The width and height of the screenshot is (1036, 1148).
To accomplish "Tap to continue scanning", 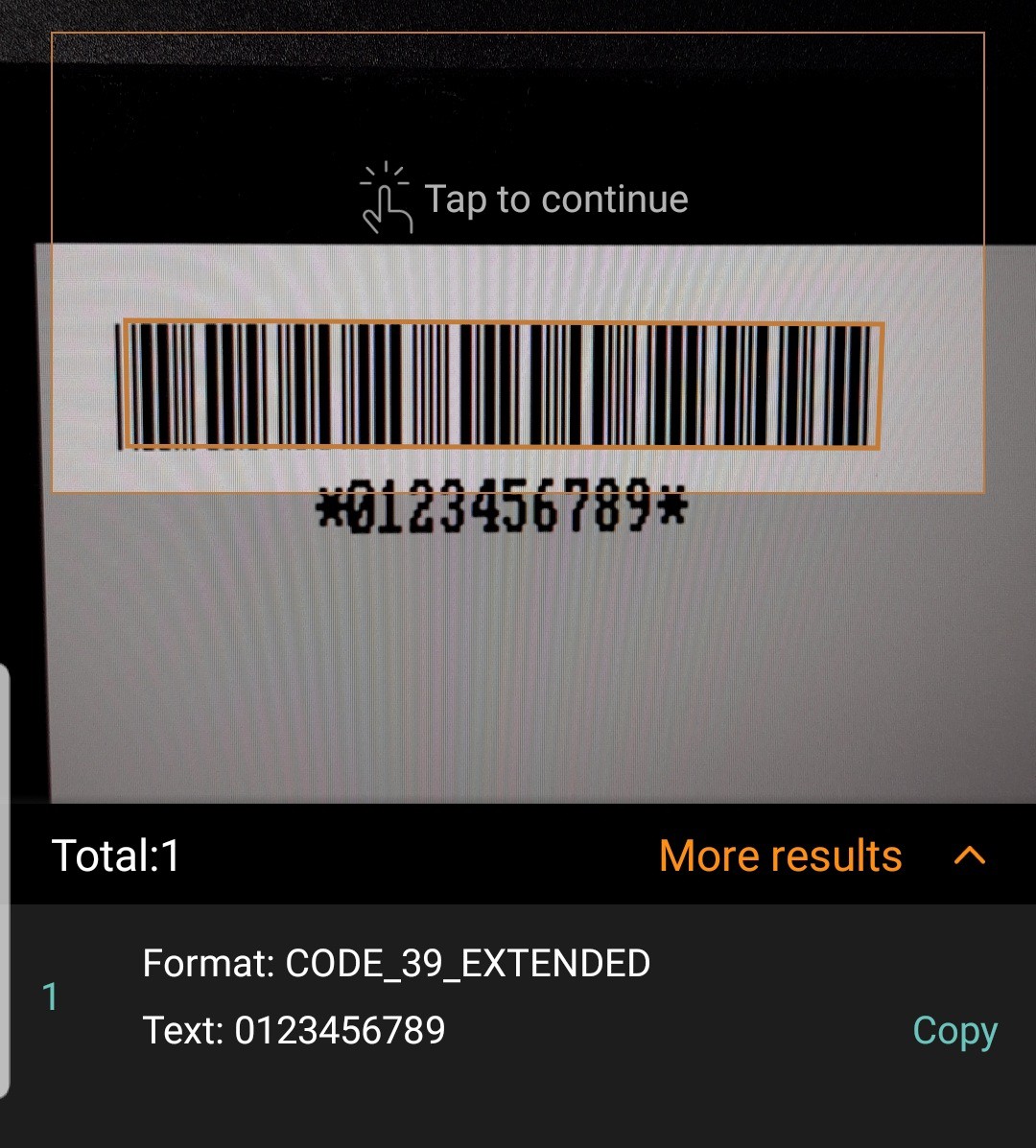I will pos(526,200).
